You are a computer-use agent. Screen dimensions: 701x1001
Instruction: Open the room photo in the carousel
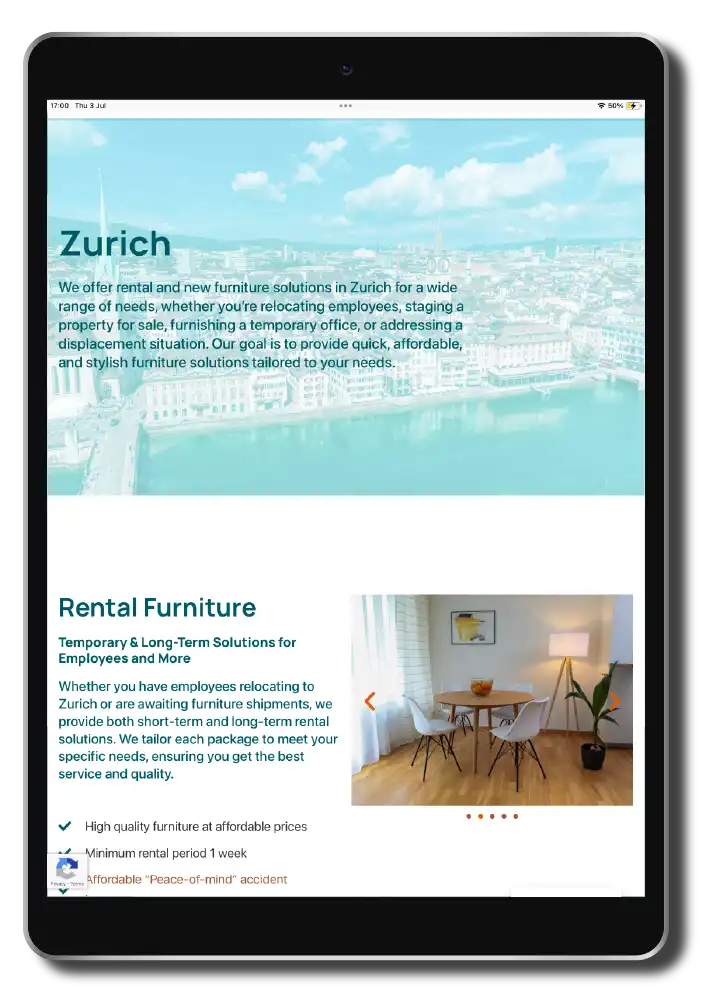(491, 700)
